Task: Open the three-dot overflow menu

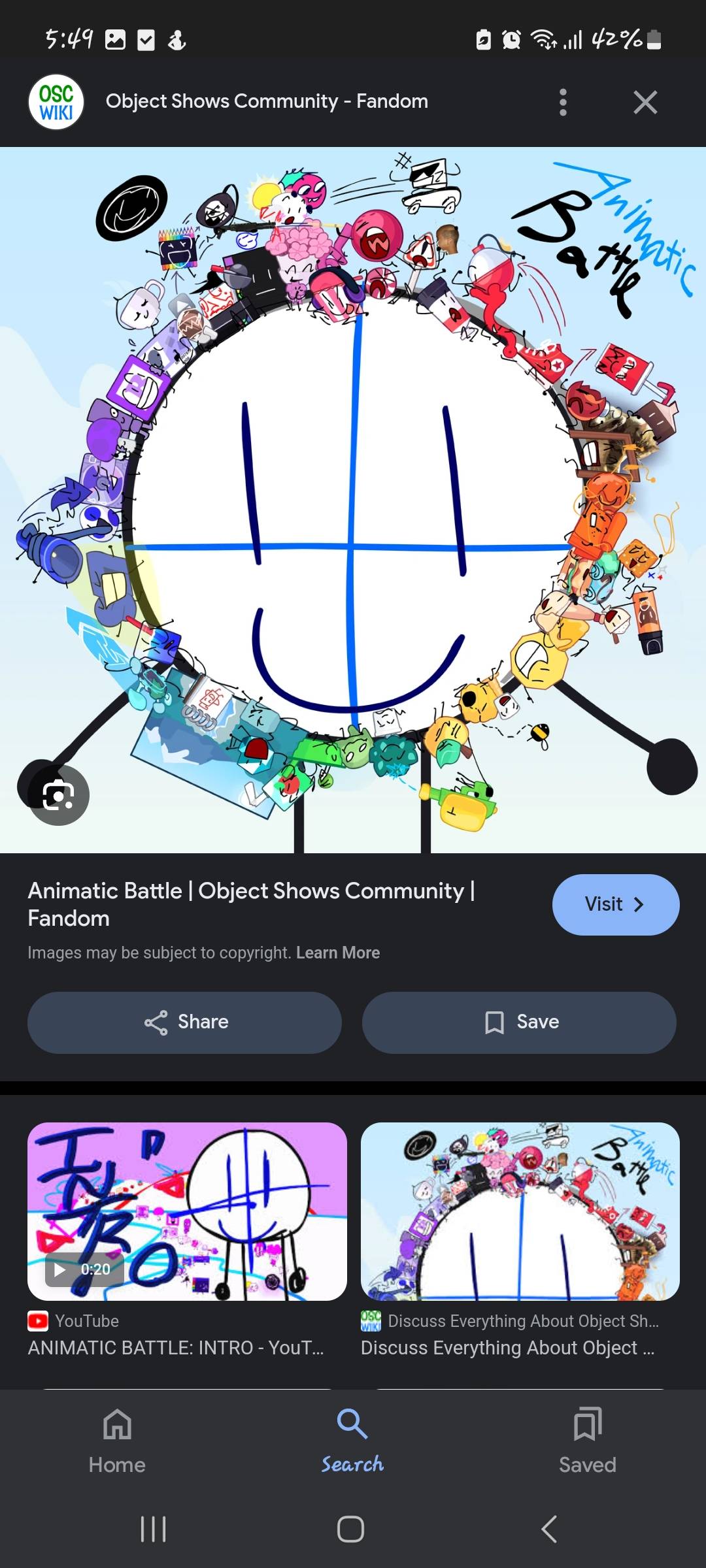Action: pos(563,103)
